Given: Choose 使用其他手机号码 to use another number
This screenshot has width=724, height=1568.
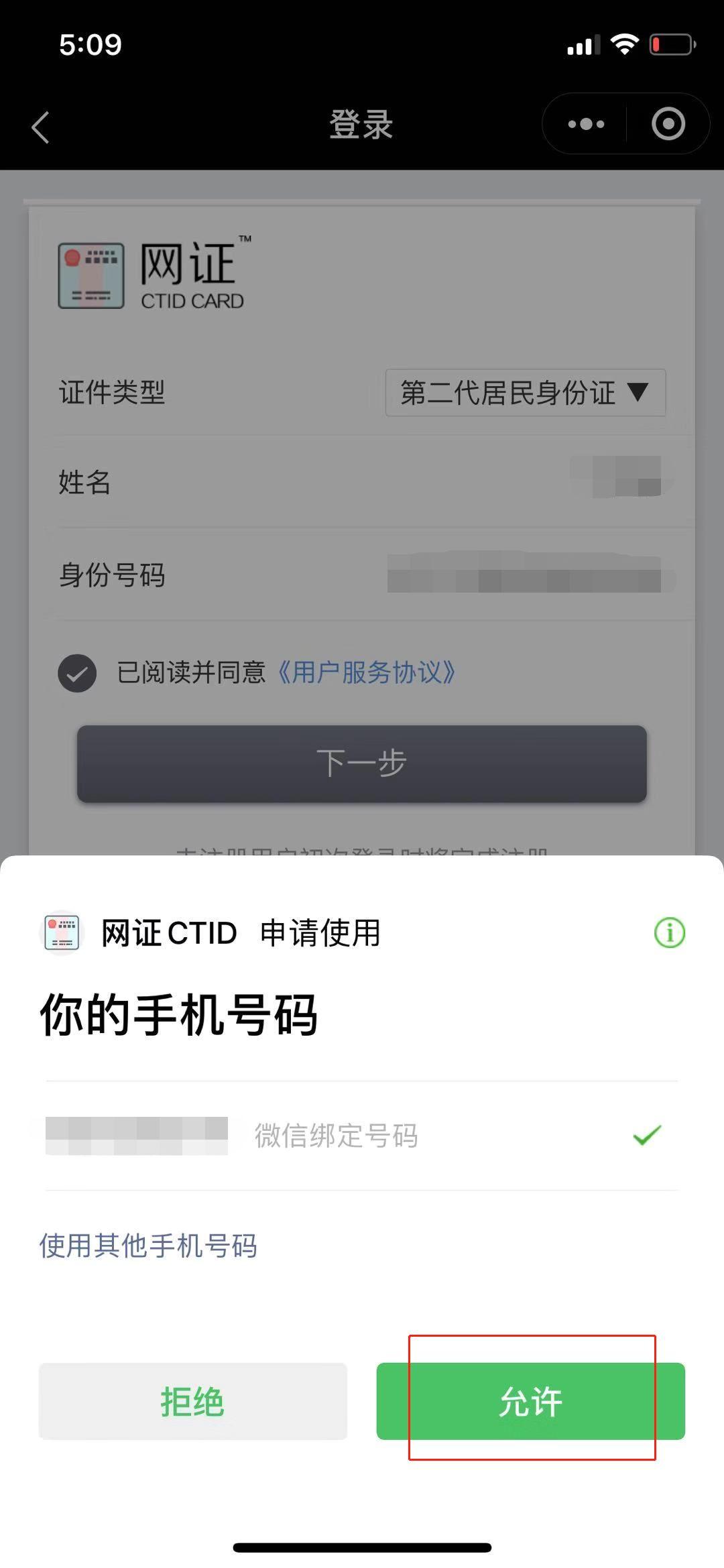Looking at the screenshot, I should (x=148, y=1246).
